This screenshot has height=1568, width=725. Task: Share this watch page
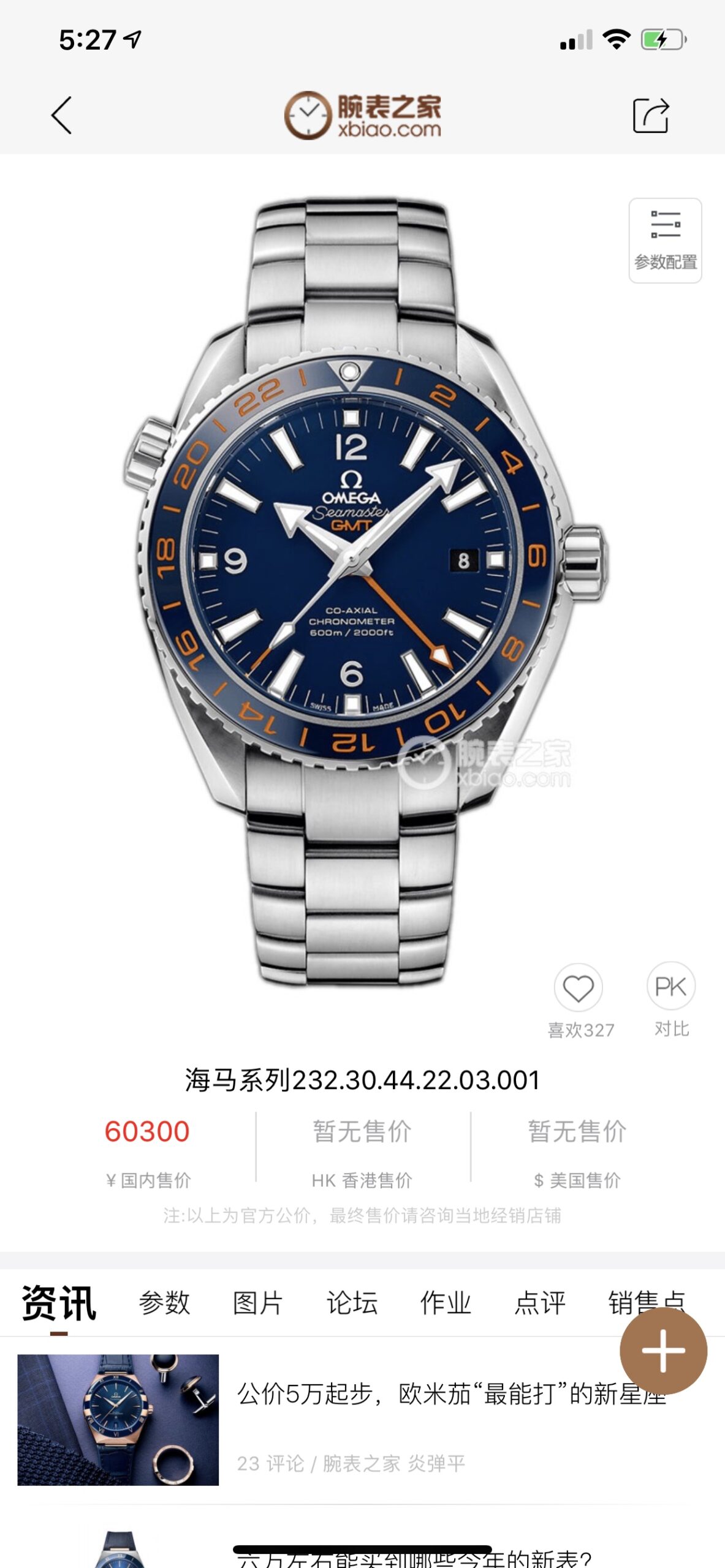pos(650,115)
